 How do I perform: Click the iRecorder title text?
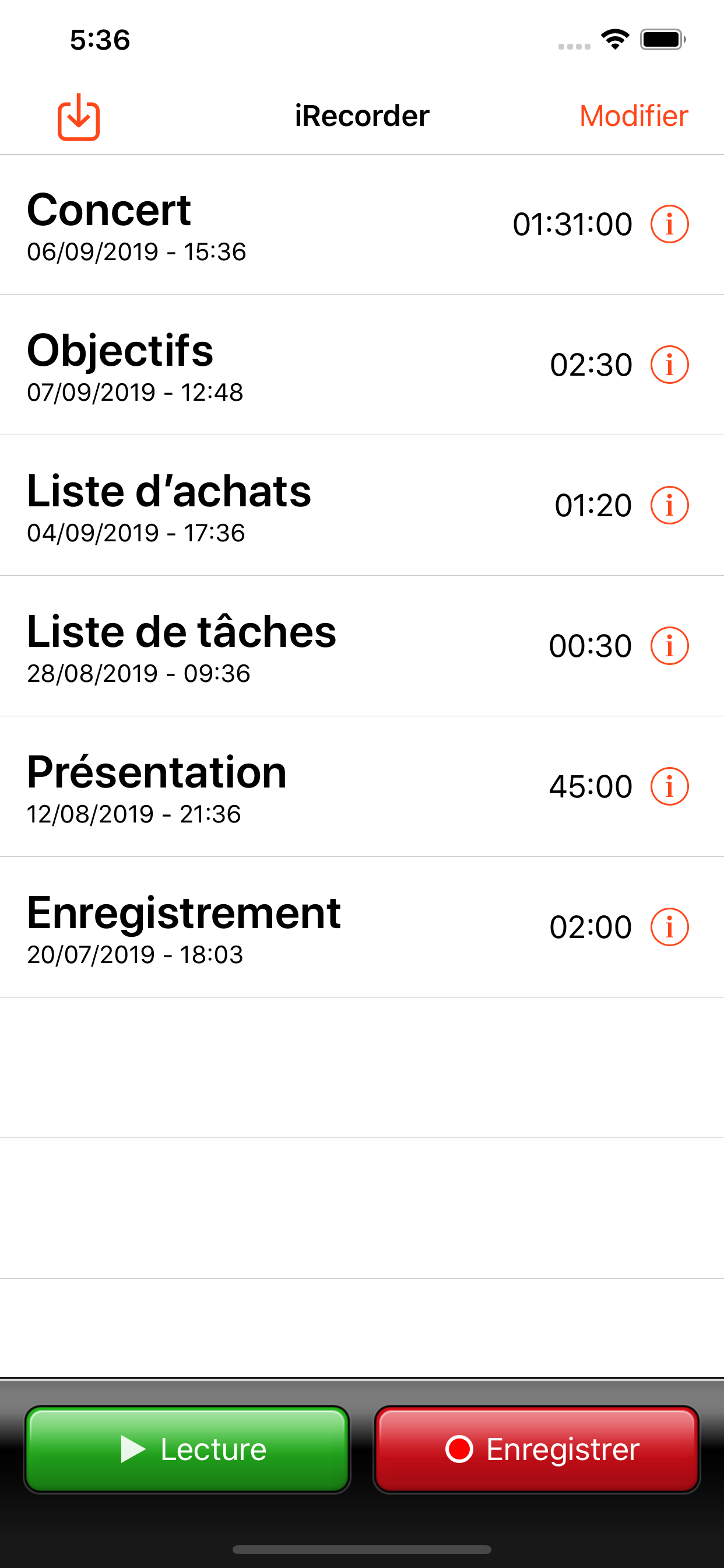[x=361, y=116]
